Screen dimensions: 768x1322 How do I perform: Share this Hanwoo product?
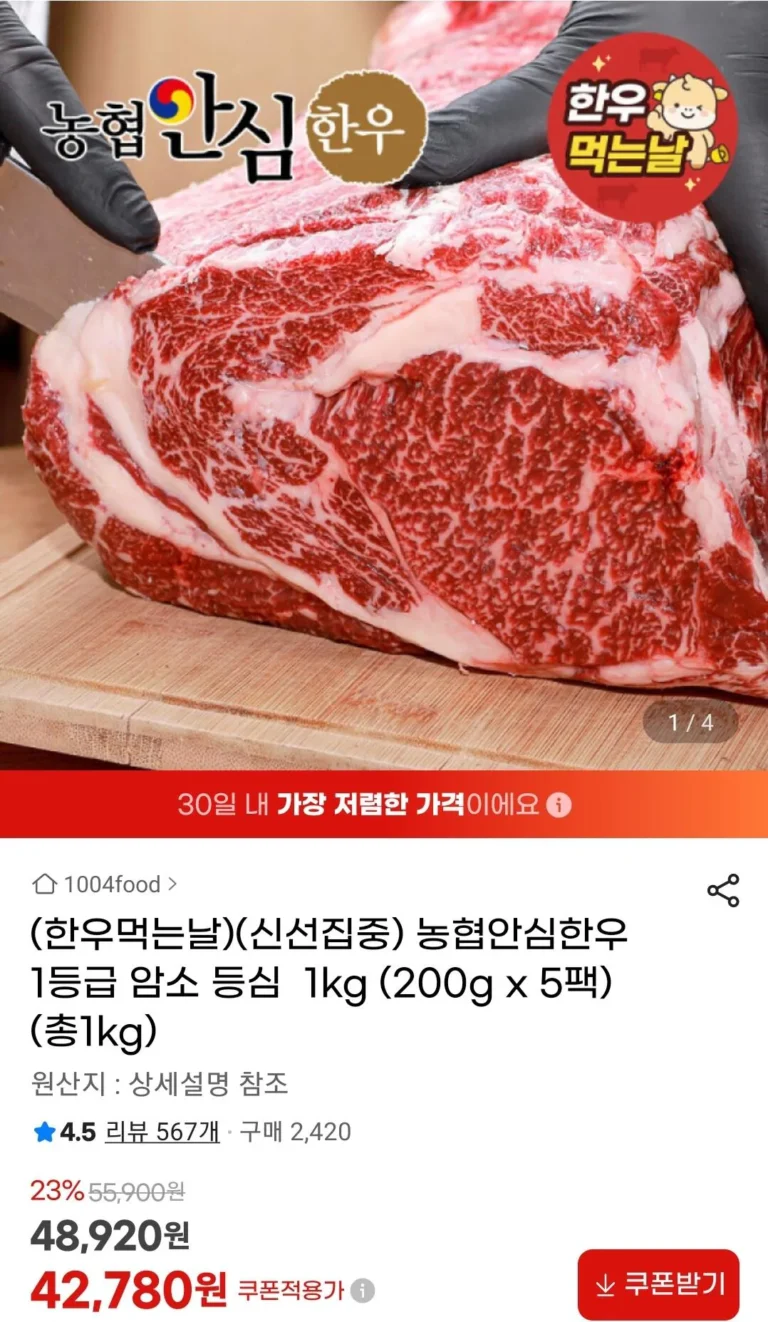723,890
